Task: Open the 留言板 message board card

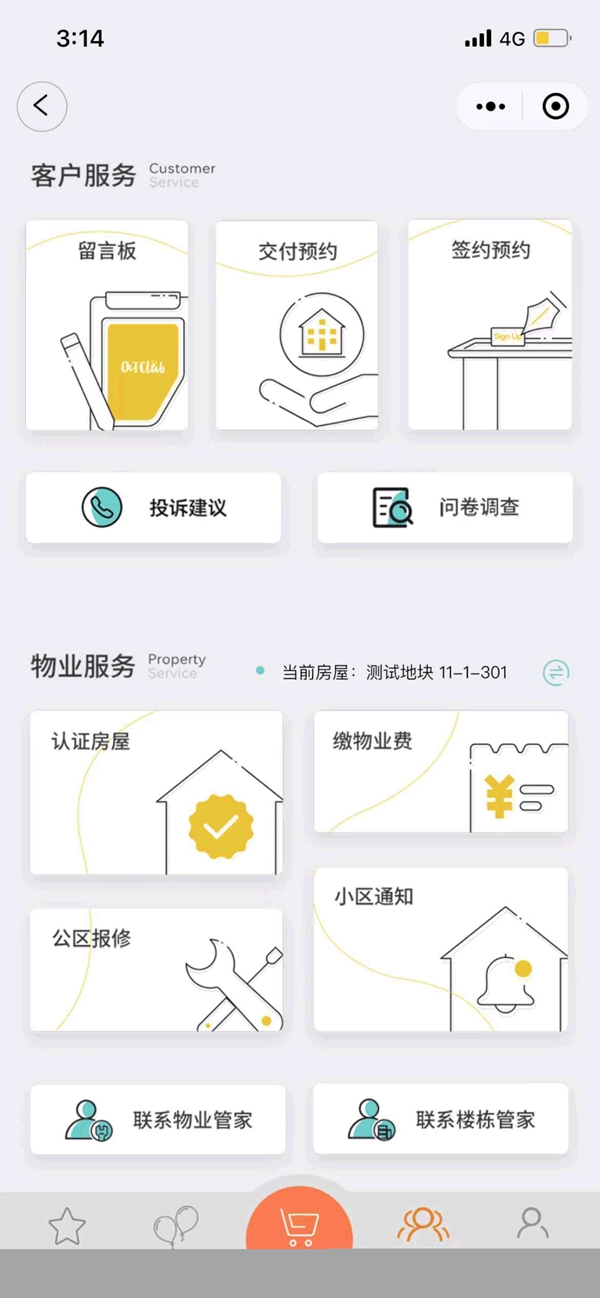Action: click(x=107, y=326)
